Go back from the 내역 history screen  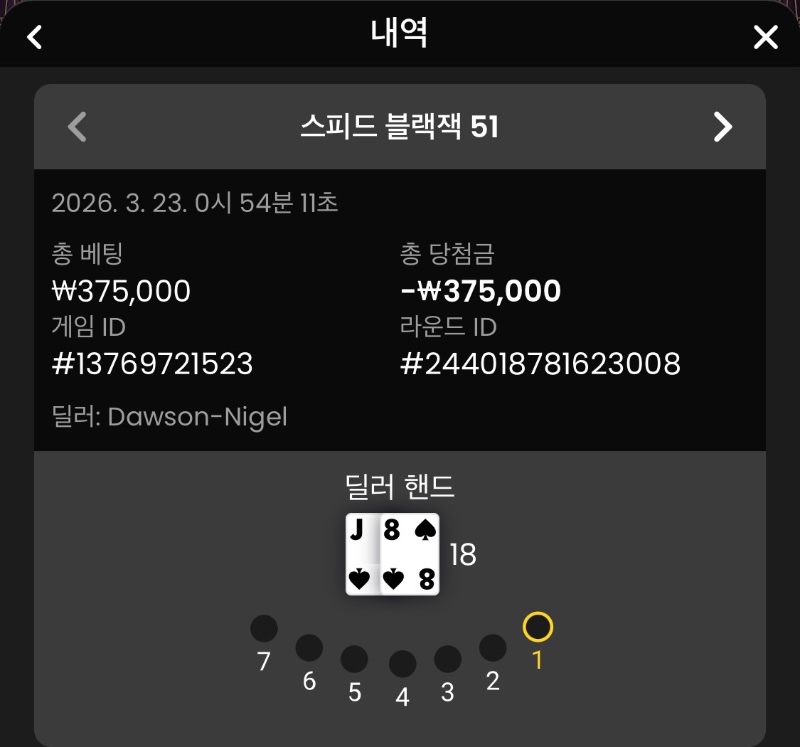click(x=35, y=37)
